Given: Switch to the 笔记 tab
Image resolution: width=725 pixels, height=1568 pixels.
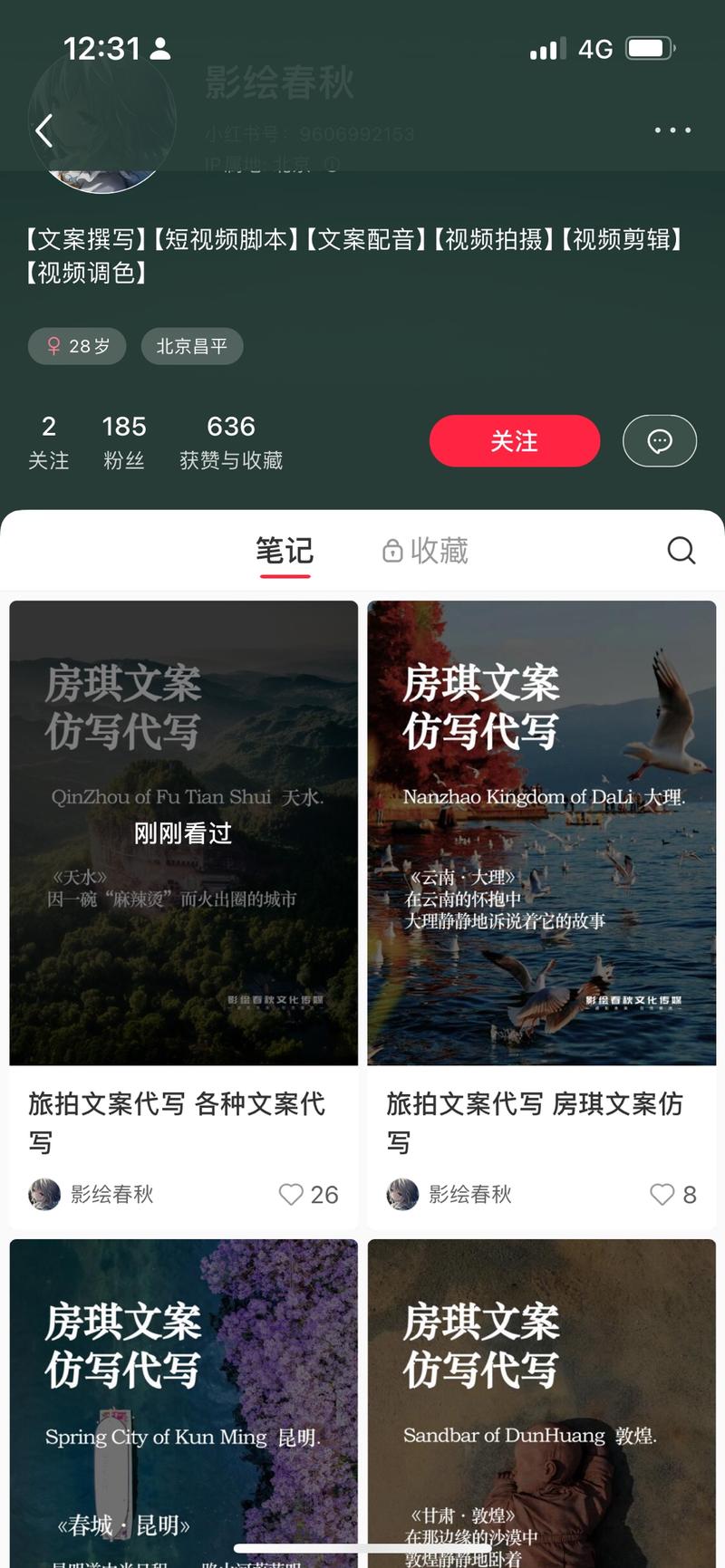Looking at the screenshot, I should (285, 550).
